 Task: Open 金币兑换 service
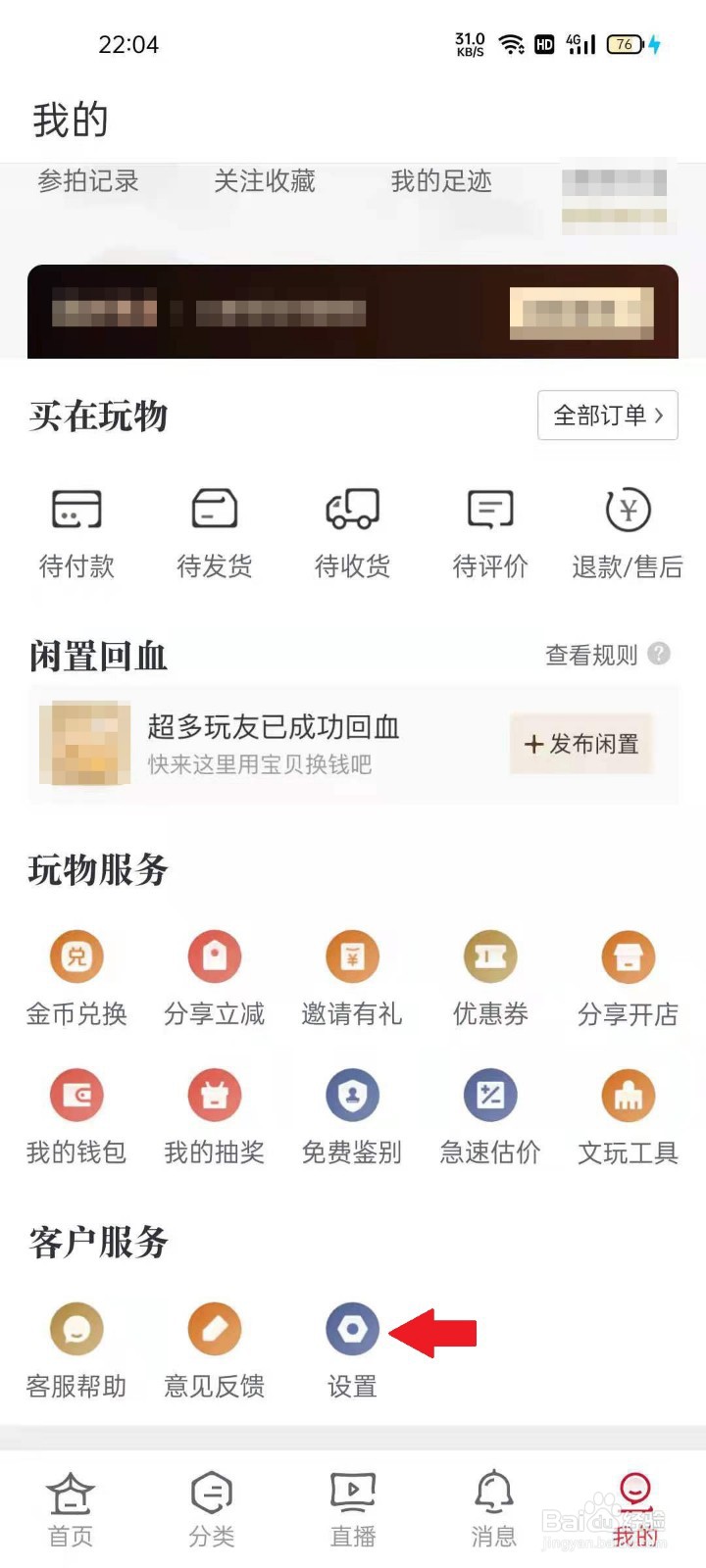pyautogui.click(x=76, y=978)
